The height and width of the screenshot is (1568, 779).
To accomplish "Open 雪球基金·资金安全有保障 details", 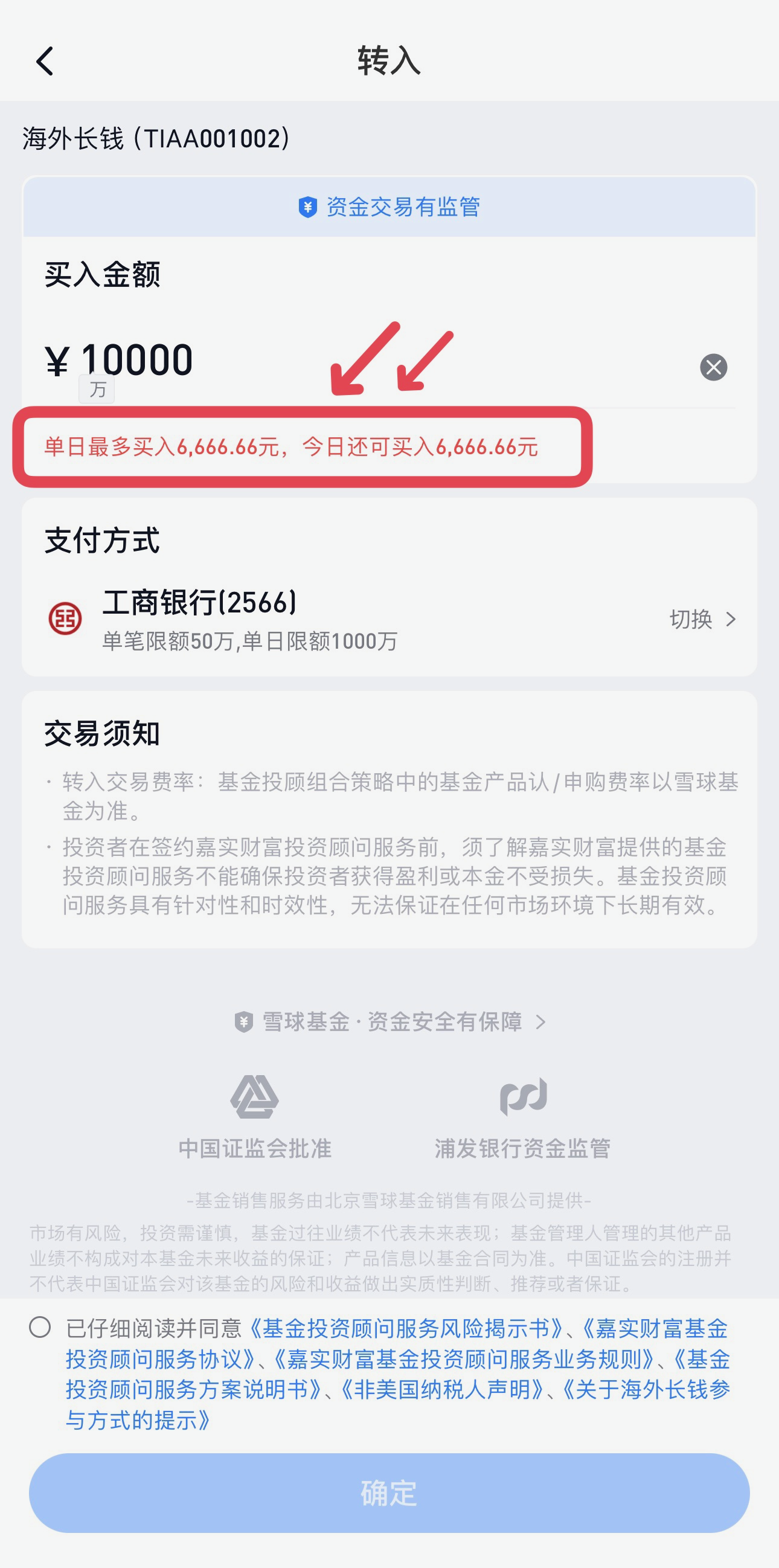I will coord(389,1021).
